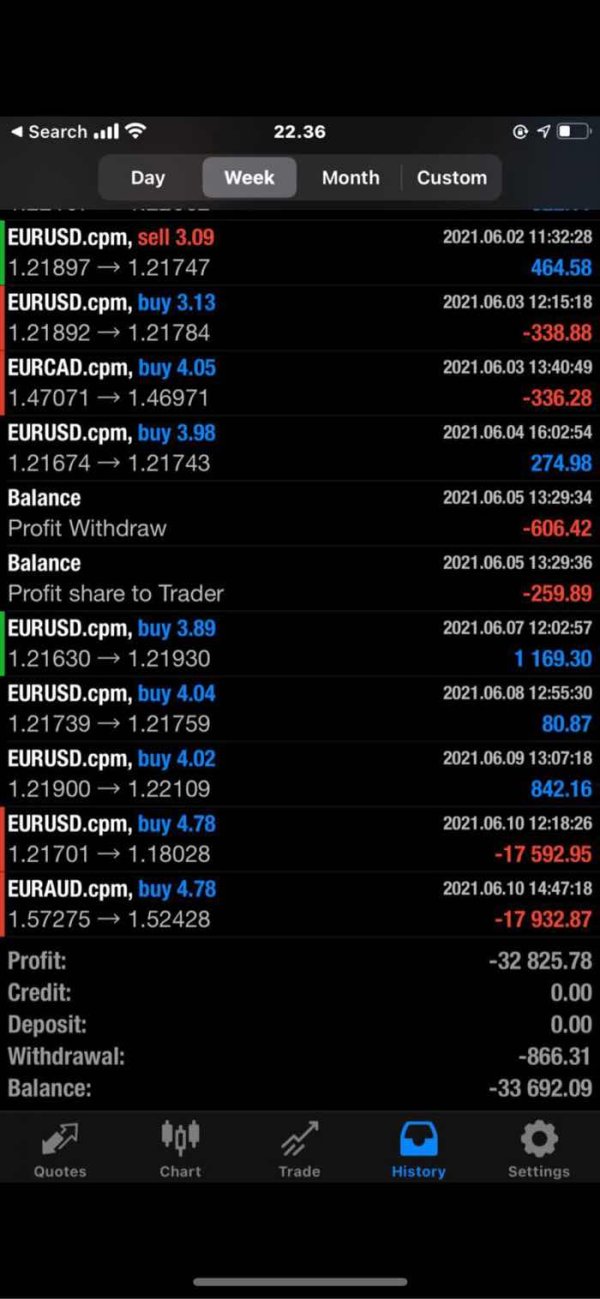This screenshot has height=1299, width=600.
Task: Expand the EURUSD buy 4.02 deal
Action: tap(300, 774)
